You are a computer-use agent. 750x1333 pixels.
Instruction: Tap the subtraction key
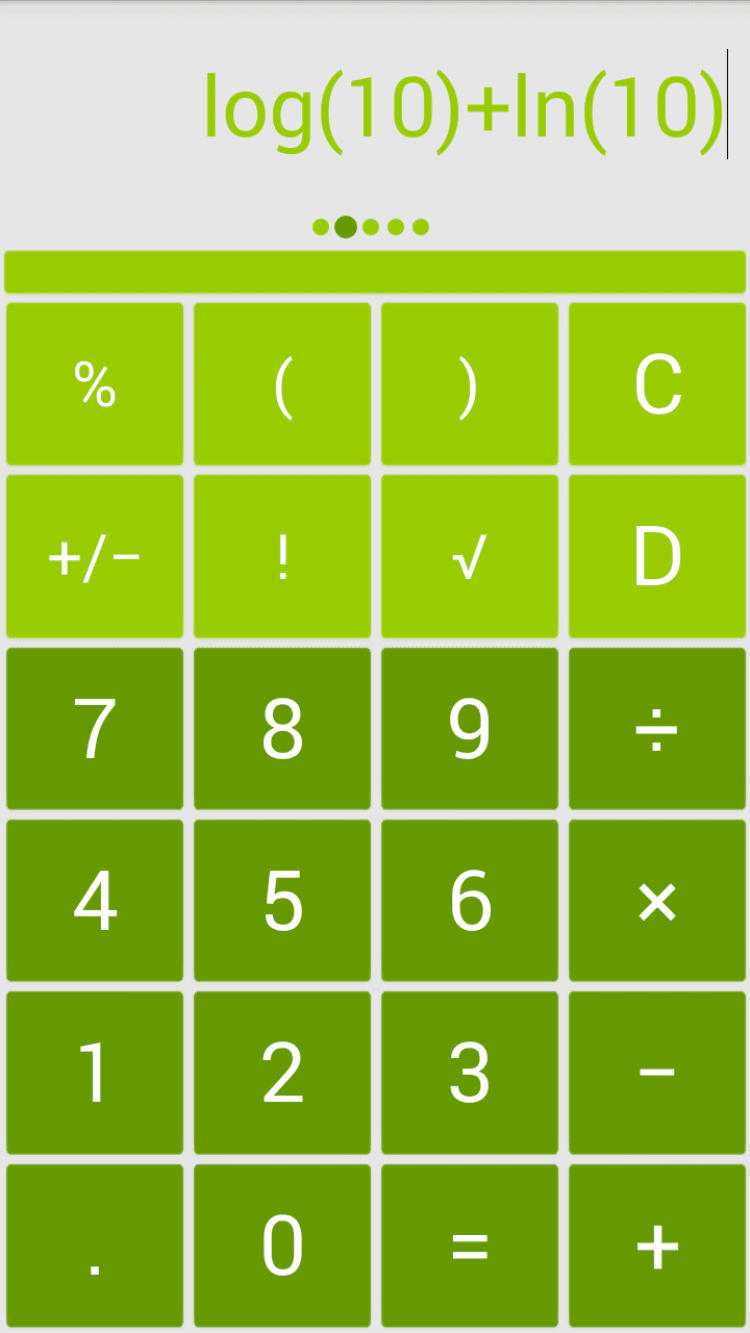(657, 1073)
